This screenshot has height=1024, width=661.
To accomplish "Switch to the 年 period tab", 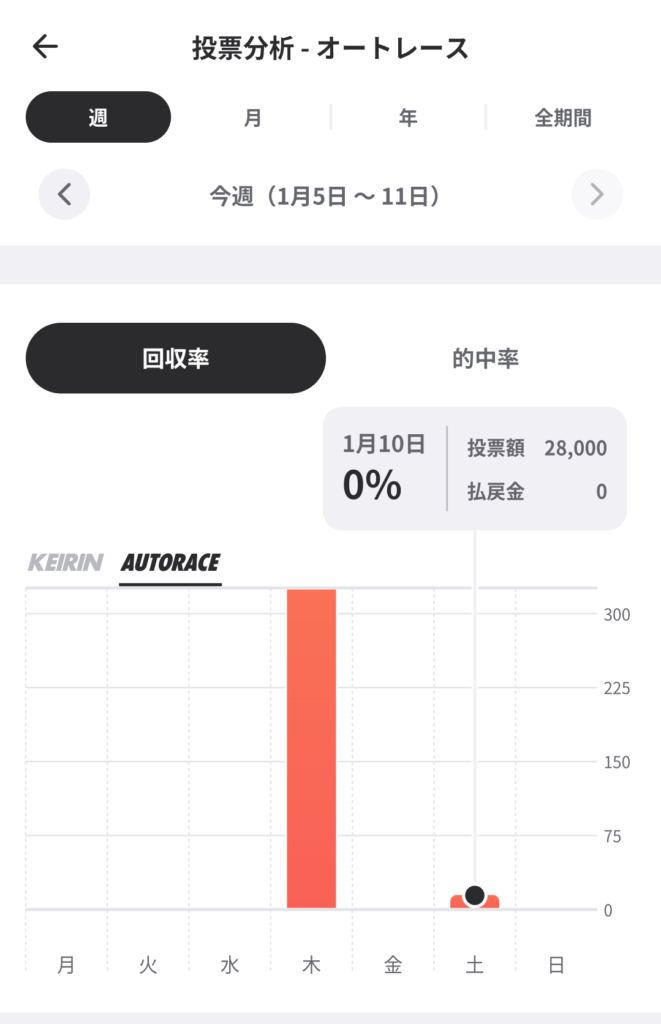I will click(x=408, y=117).
